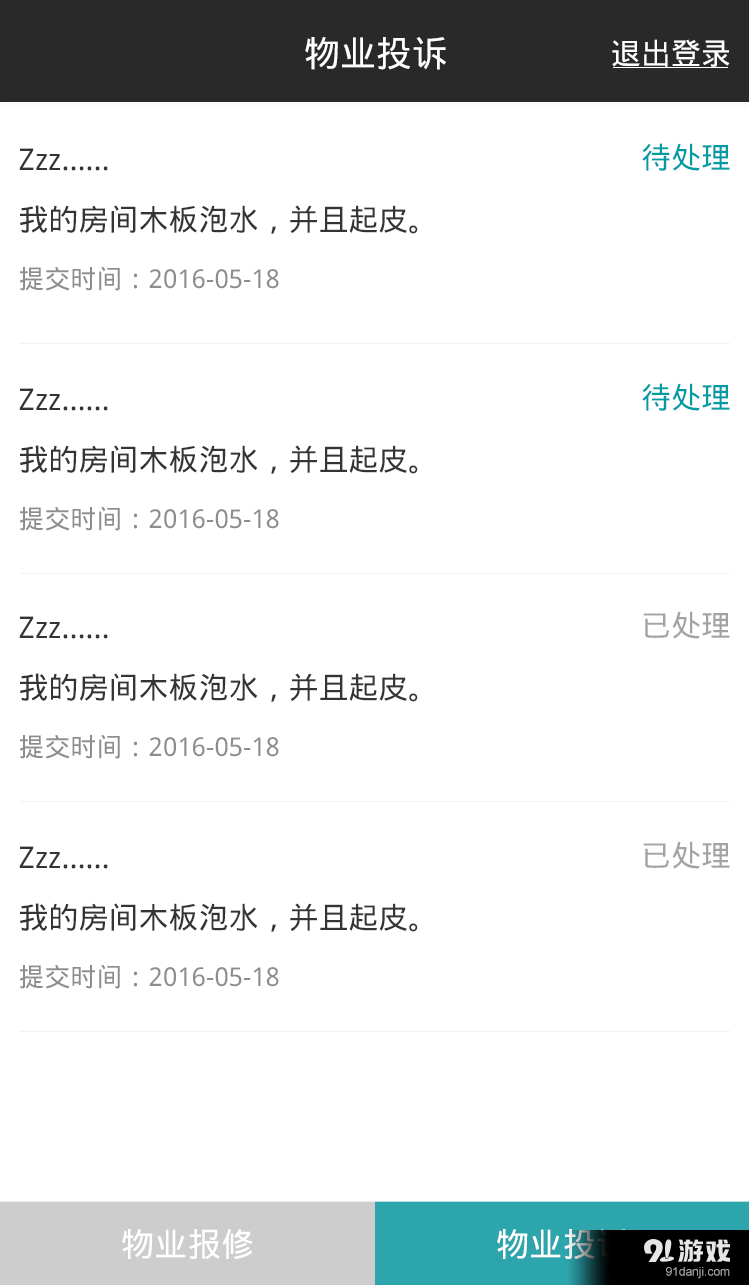Switch to the 物业报修 tab

[186, 1243]
